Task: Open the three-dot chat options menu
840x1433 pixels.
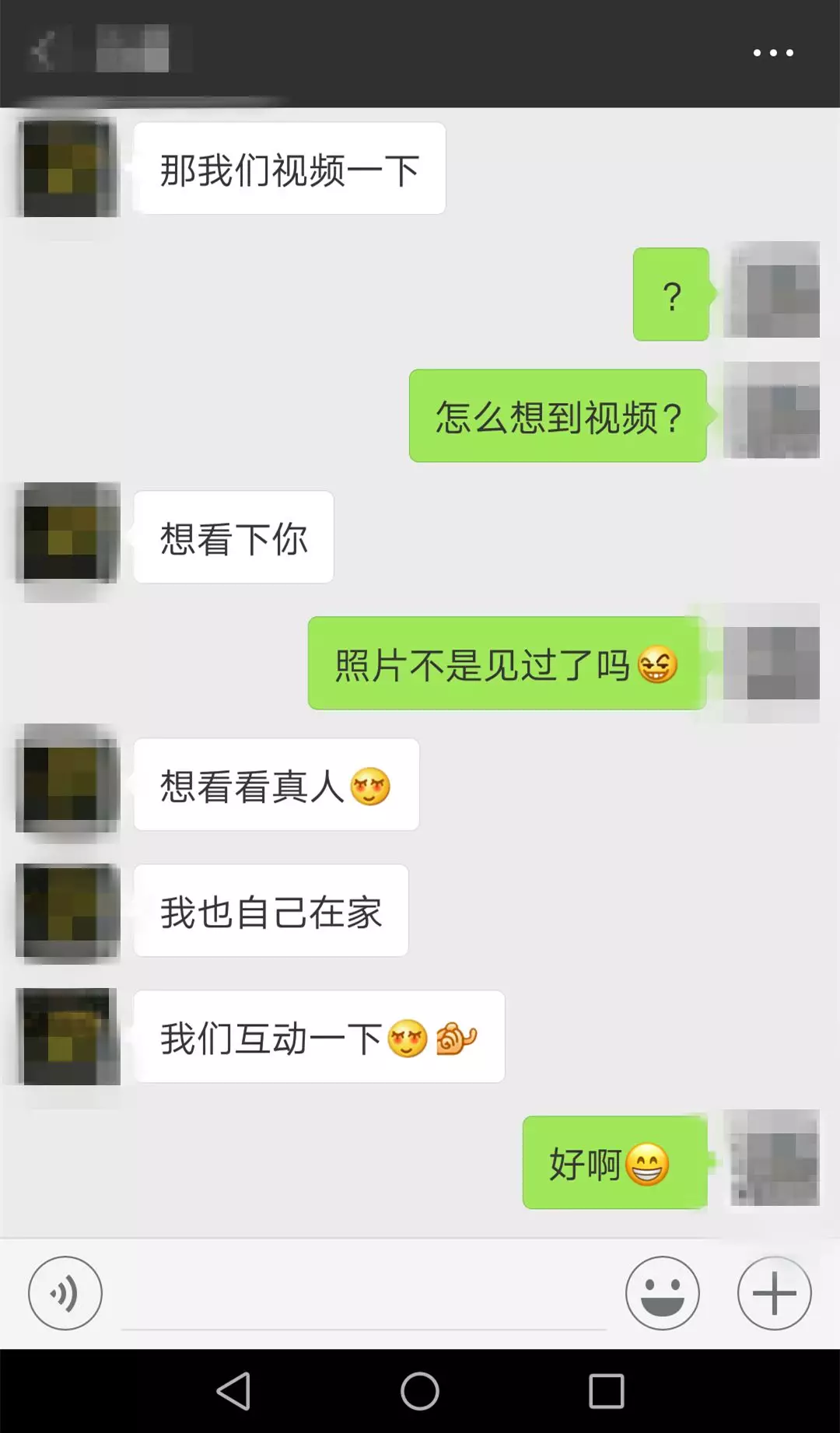Action: click(x=773, y=53)
